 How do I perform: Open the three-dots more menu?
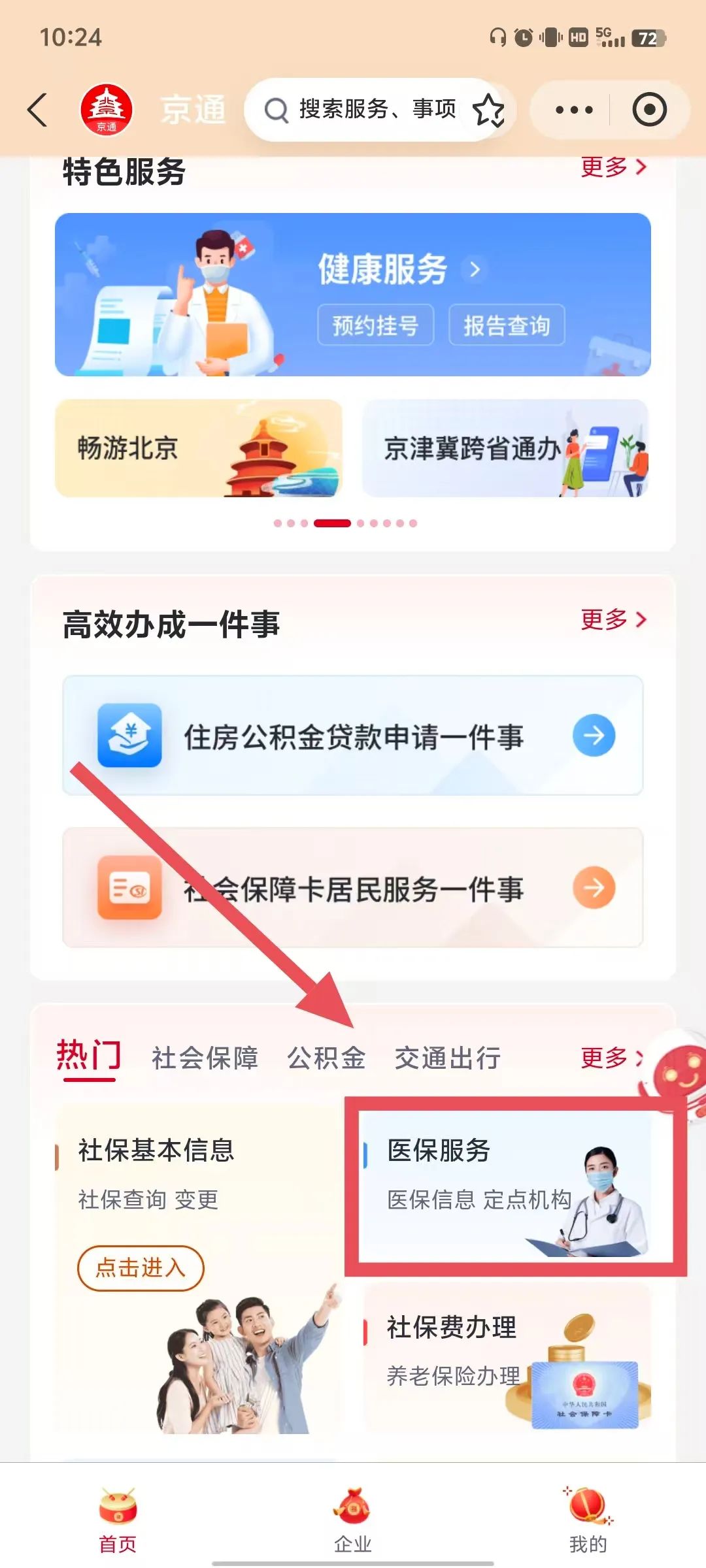(x=573, y=110)
